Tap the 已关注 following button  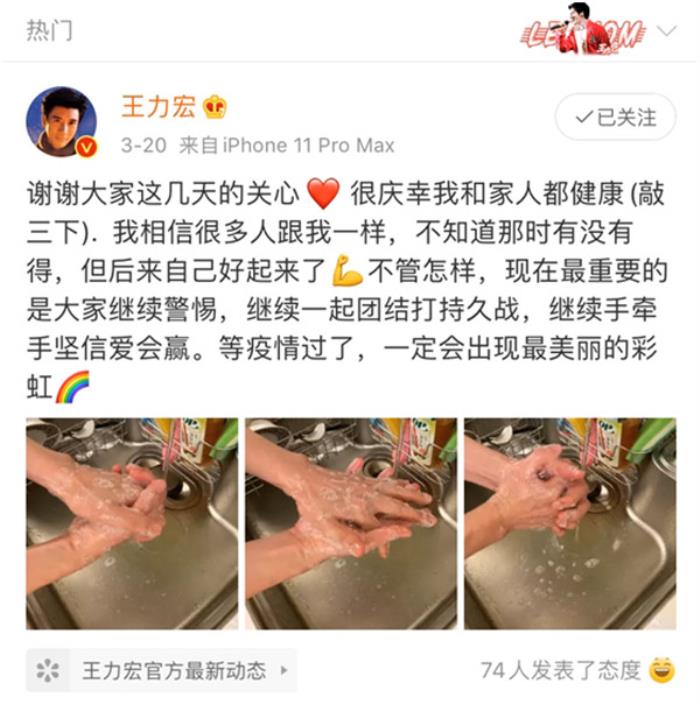tap(614, 118)
